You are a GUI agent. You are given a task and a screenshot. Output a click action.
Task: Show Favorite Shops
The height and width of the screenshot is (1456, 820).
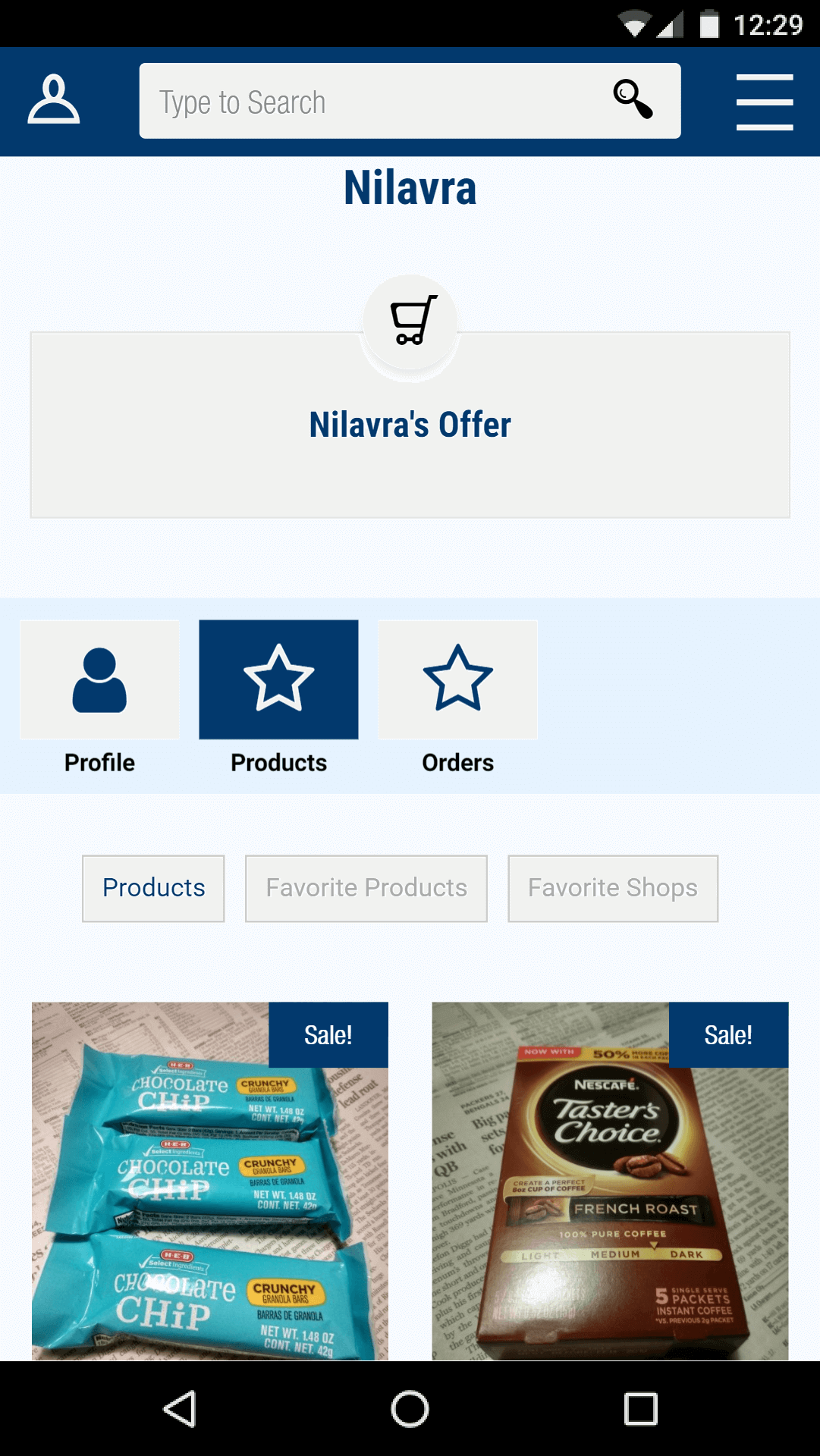(612, 888)
